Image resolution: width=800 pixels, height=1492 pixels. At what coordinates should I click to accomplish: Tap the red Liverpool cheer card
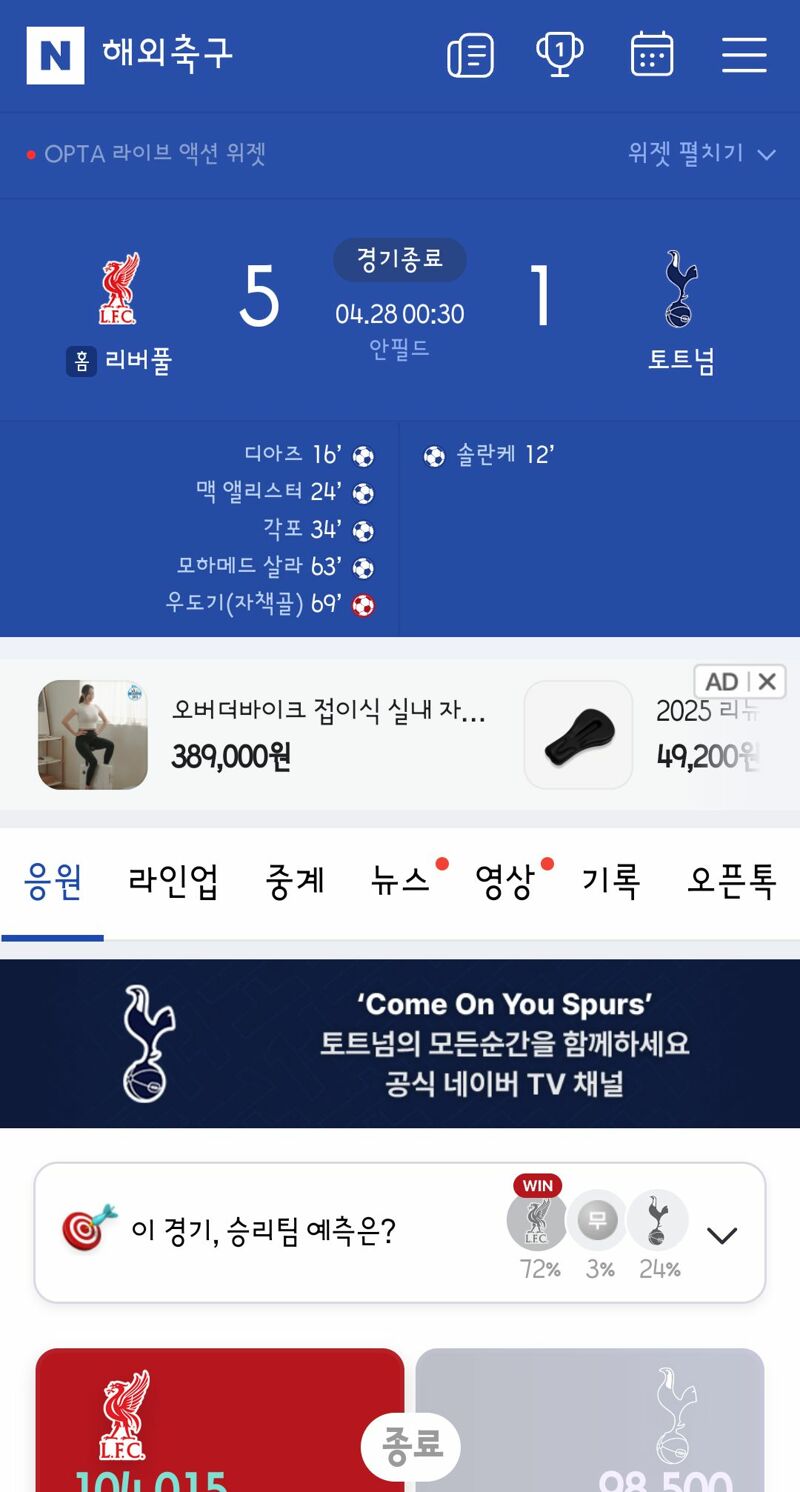[x=220, y=1420]
